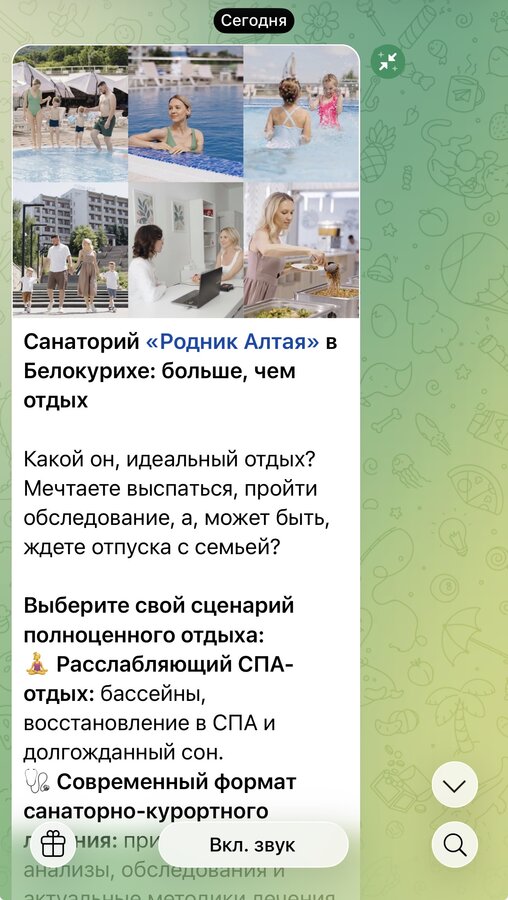The width and height of the screenshot is (508, 900).
Task: Open the family-at-pool photo in the album
Action: pyautogui.click(x=70, y=113)
